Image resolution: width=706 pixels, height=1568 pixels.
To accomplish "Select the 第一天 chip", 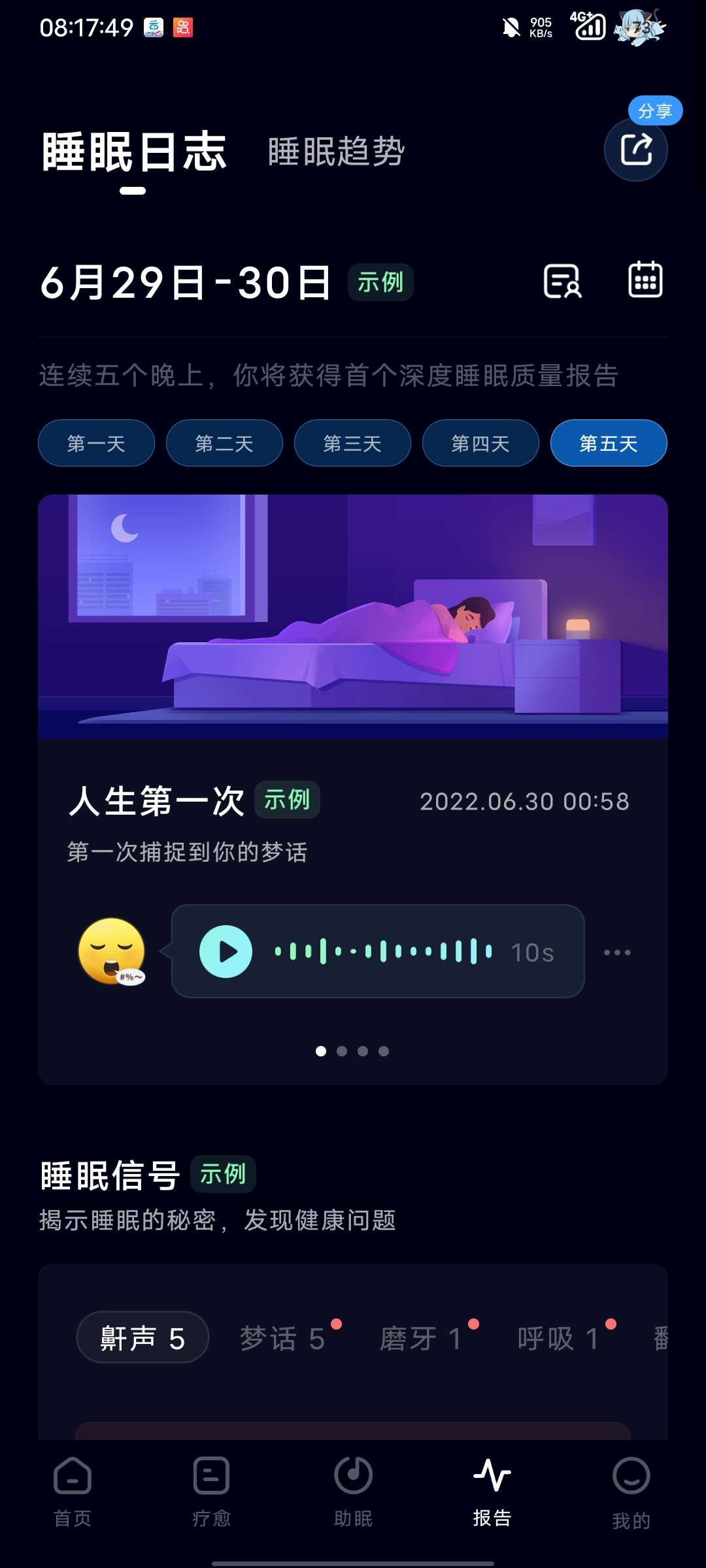I will [x=96, y=444].
